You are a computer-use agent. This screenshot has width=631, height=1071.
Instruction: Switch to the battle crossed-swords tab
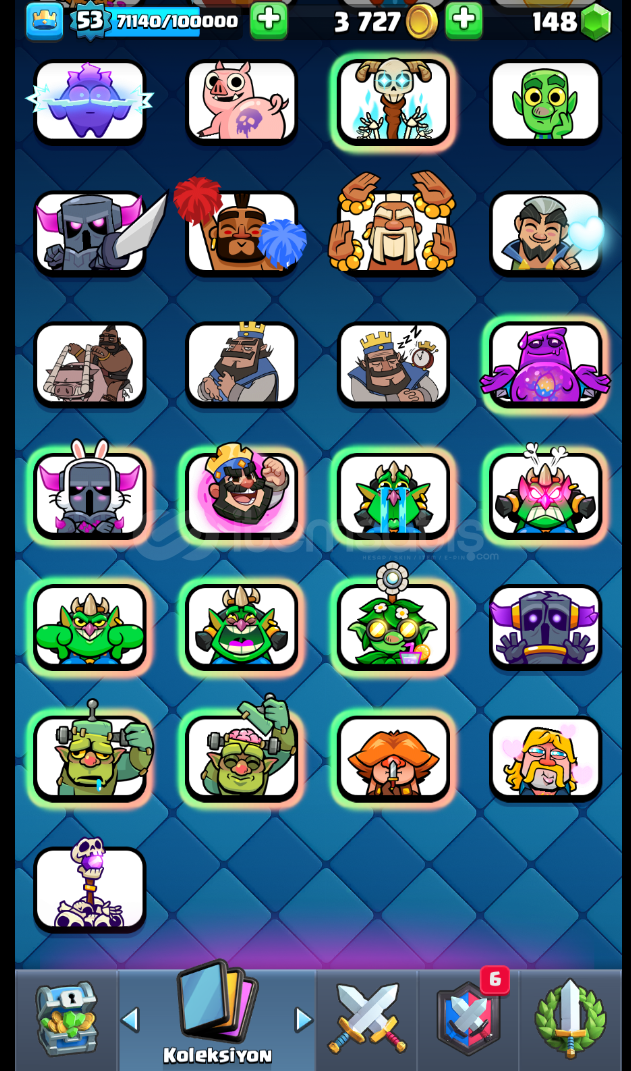pyautogui.click(x=367, y=1020)
